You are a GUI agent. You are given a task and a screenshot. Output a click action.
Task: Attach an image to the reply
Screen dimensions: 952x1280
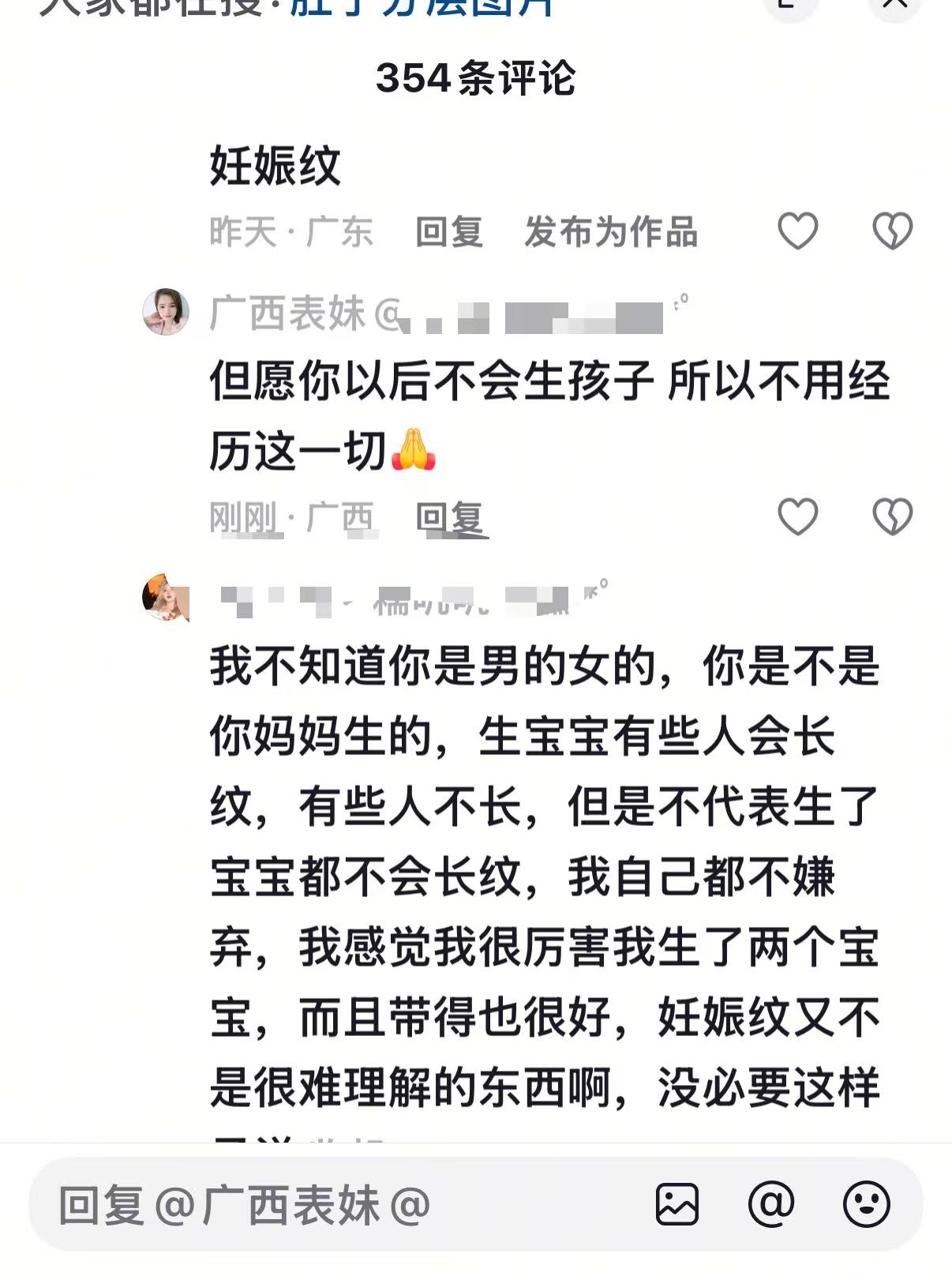[x=677, y=1204]
